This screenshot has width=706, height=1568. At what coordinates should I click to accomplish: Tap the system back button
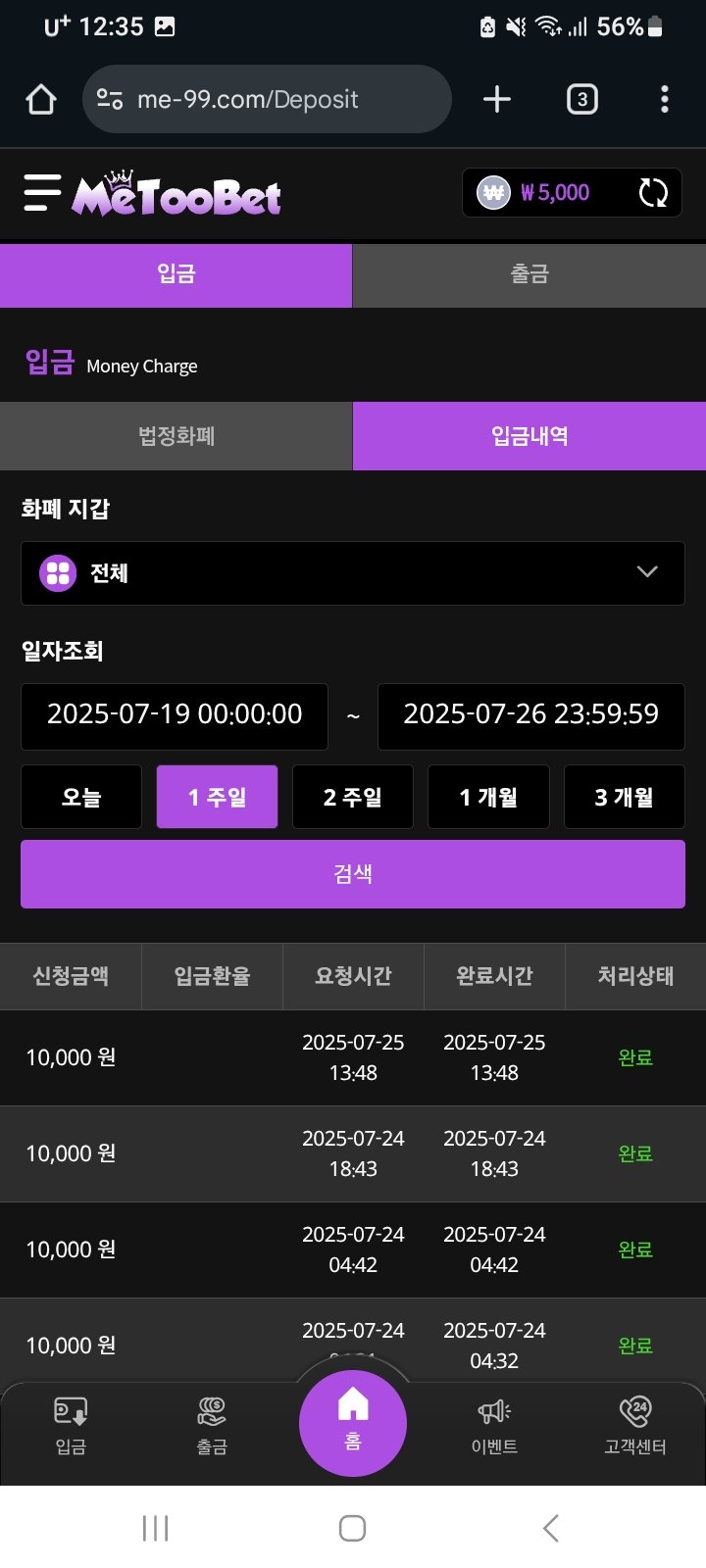551,1528
